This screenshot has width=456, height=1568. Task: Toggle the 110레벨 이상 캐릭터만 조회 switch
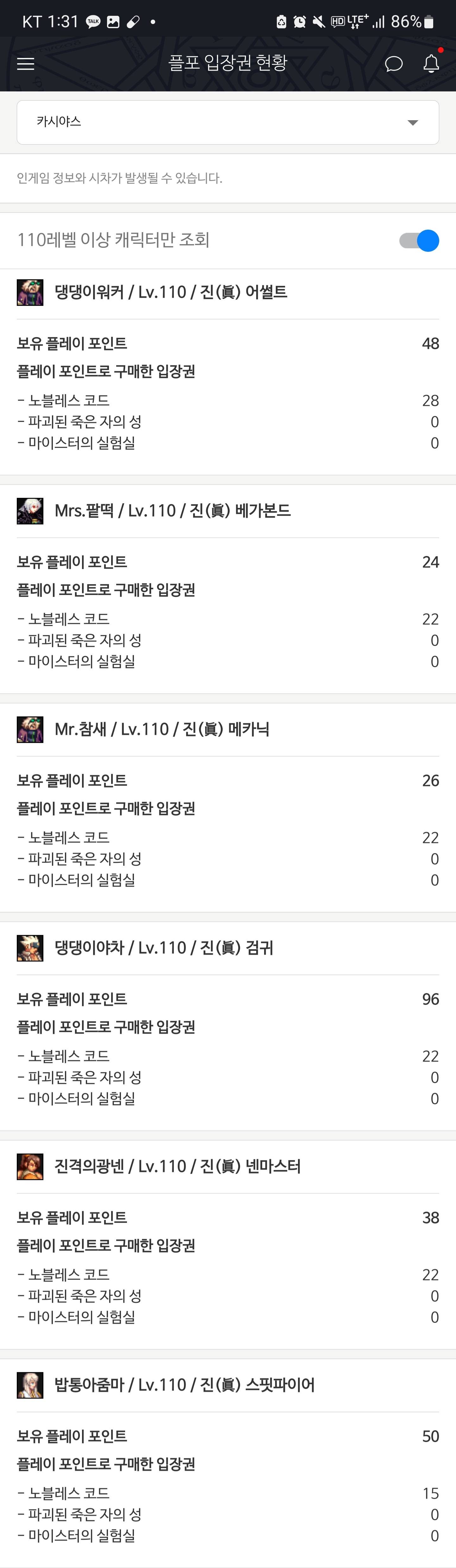pos(419,240)
